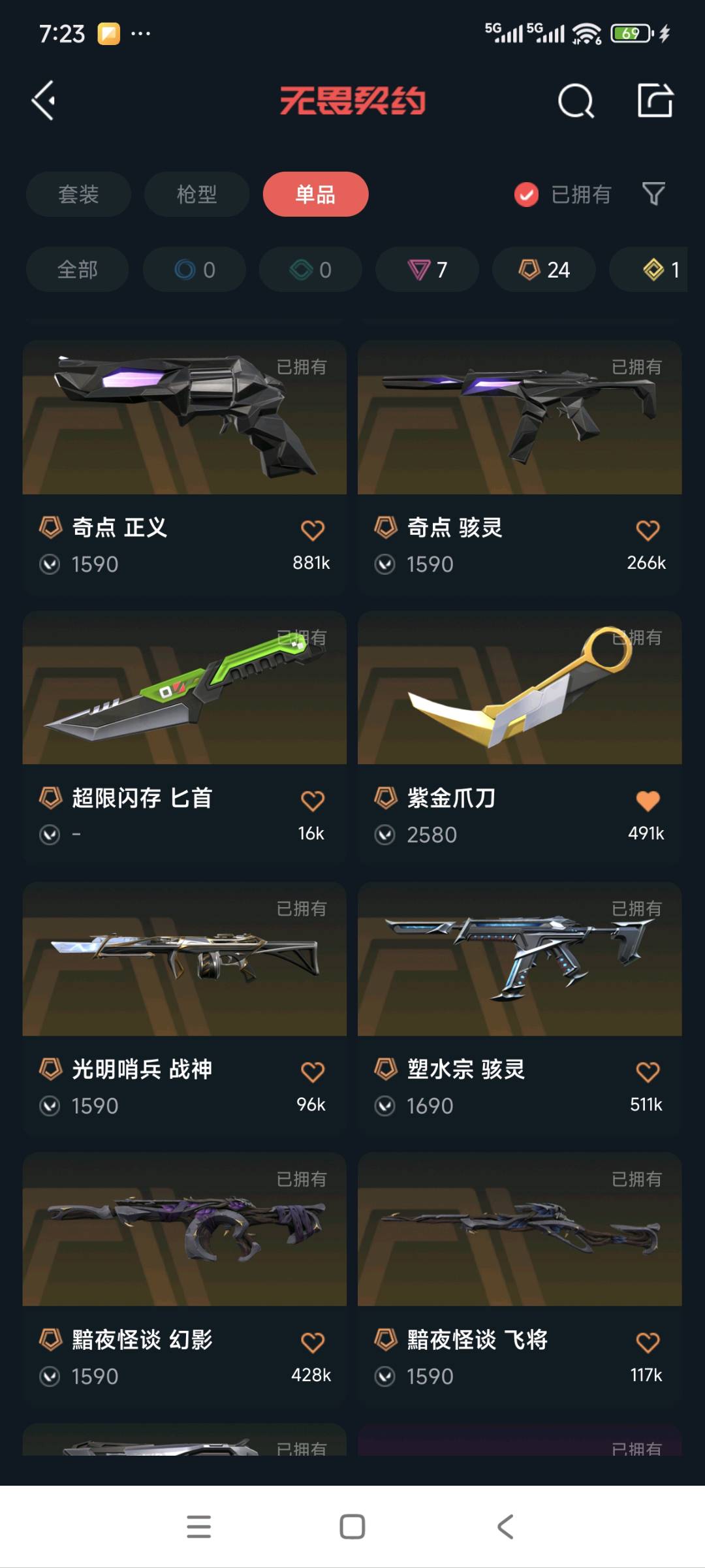Select the 全部 rarity chip
705x1568 pixels.
pos(77,269)
